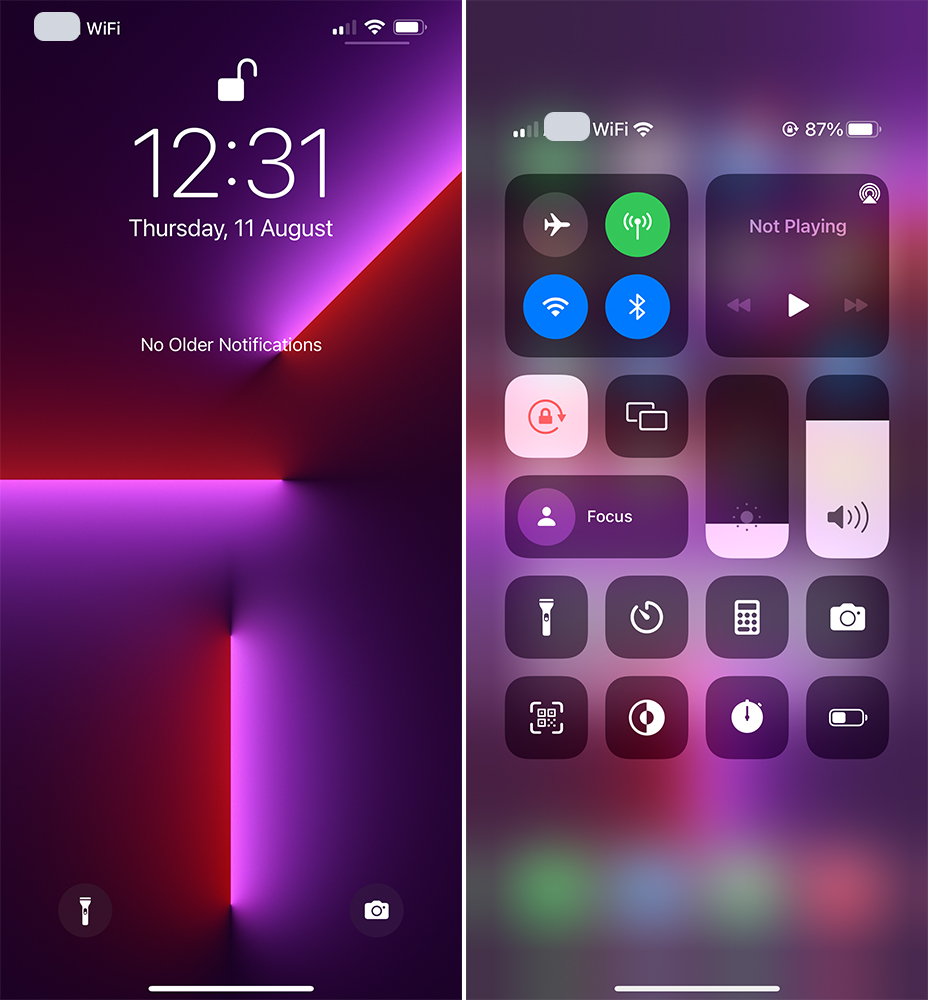Disable the Wi-Fi toggle button
This screenshot has width=928, height=1000.
click(556, 306)
